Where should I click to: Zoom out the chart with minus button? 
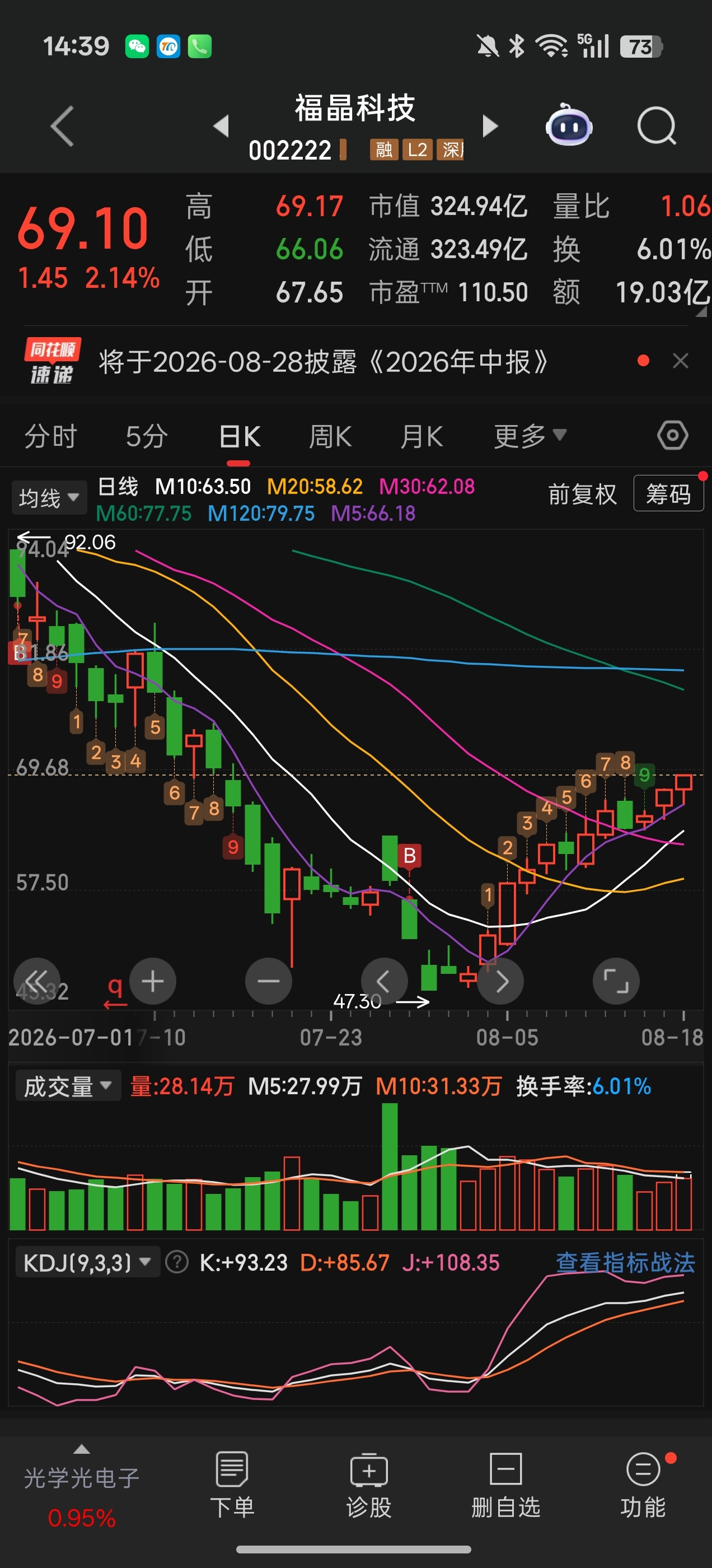click(268, 981)
